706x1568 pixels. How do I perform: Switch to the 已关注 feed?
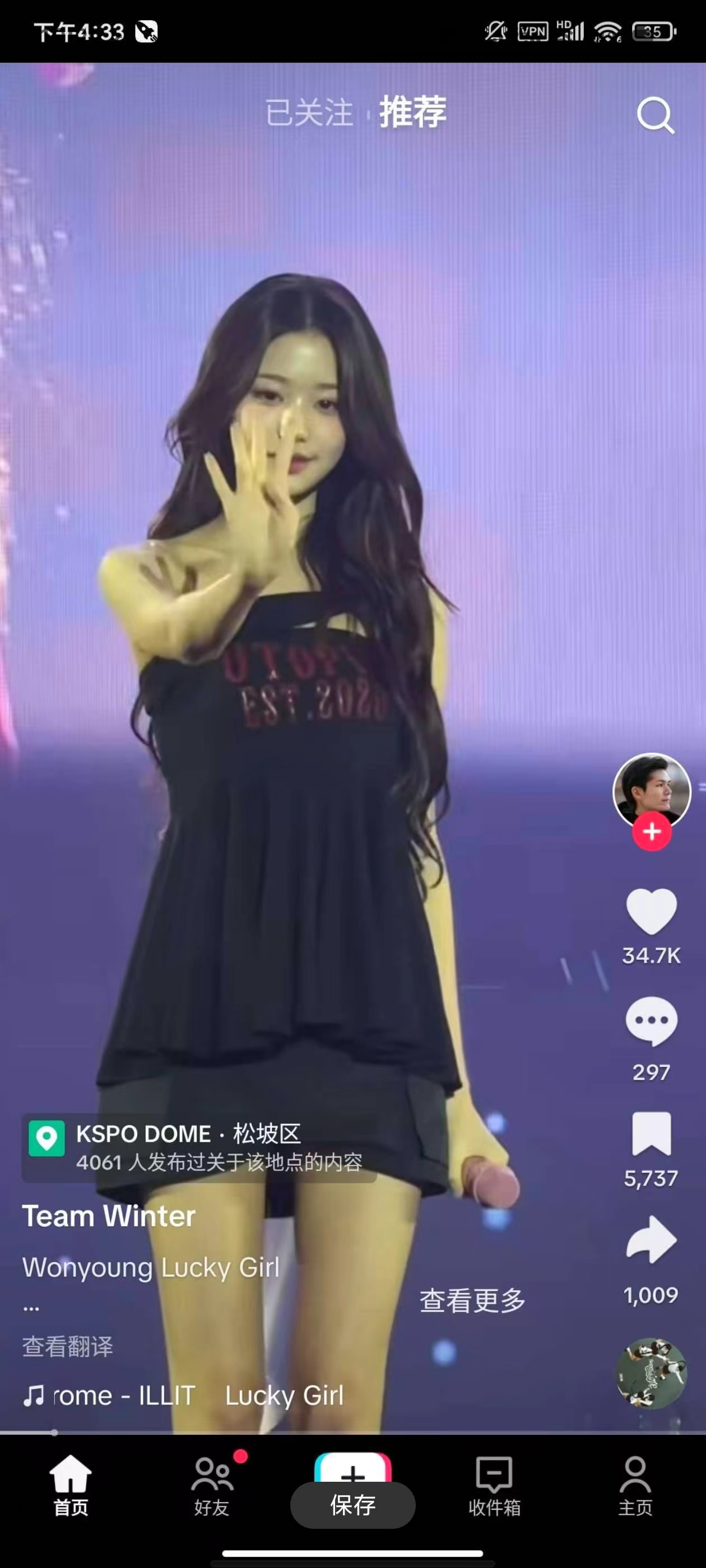pos(309,113)
